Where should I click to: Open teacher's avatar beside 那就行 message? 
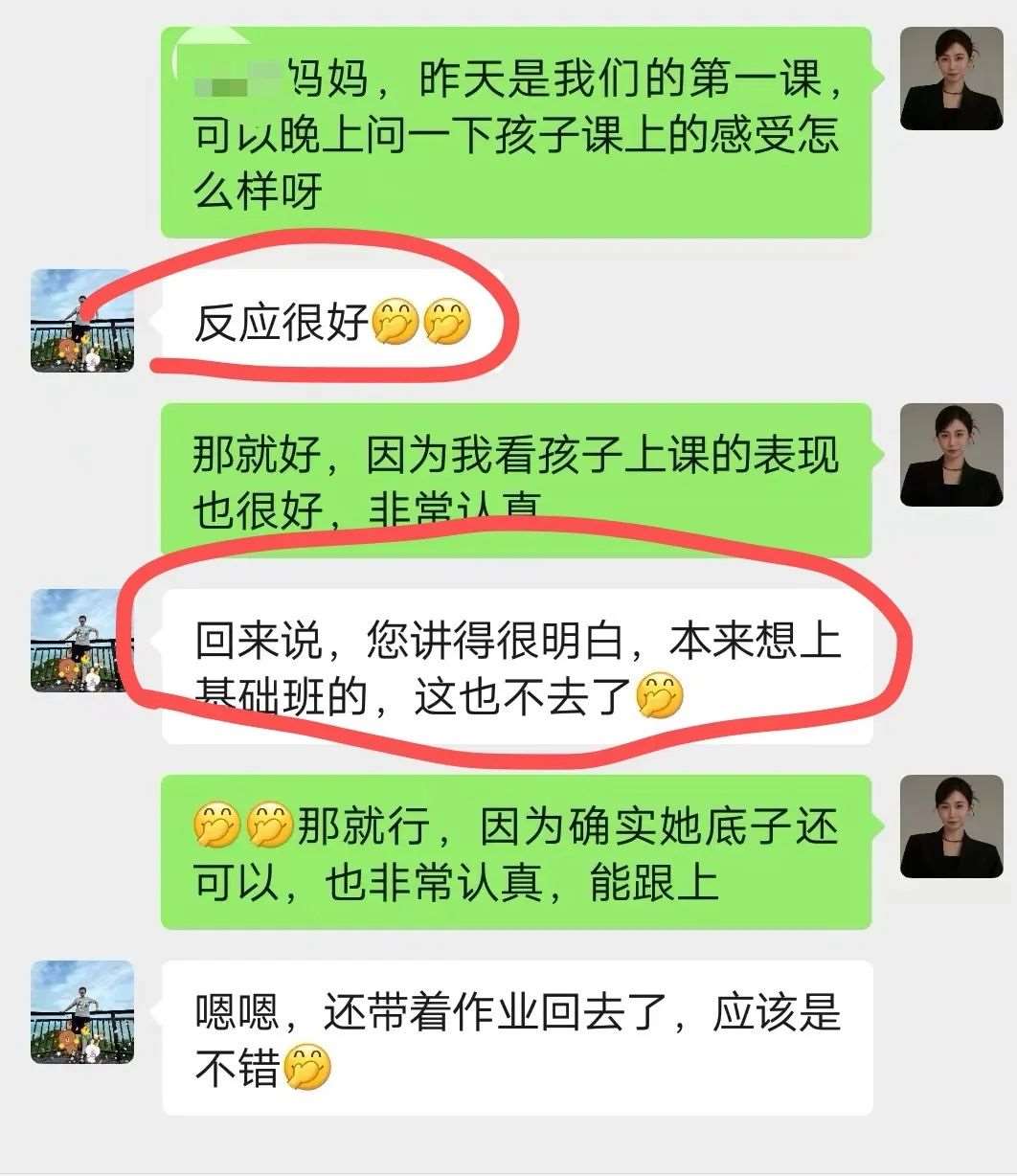pos(951,826)
